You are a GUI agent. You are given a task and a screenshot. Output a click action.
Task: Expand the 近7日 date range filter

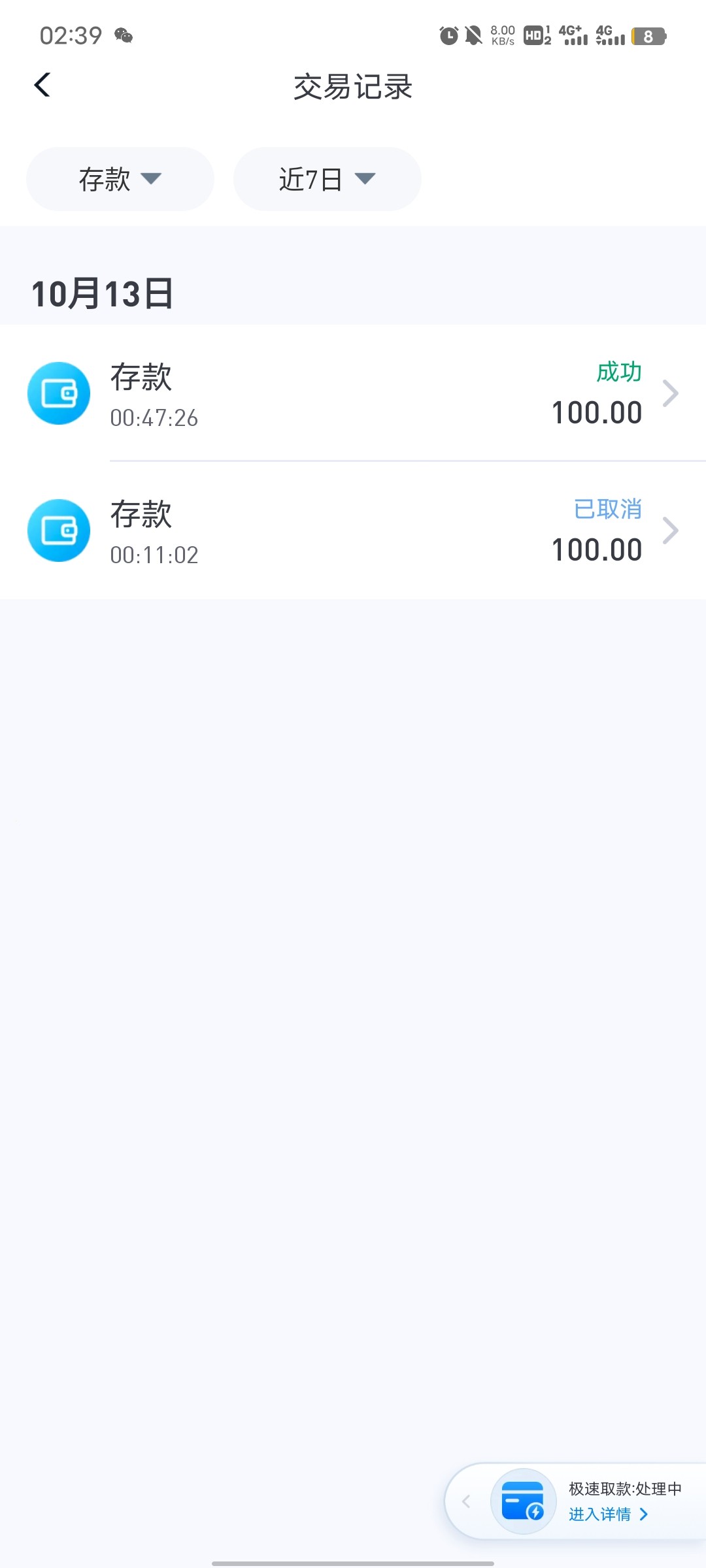point(327,179)
